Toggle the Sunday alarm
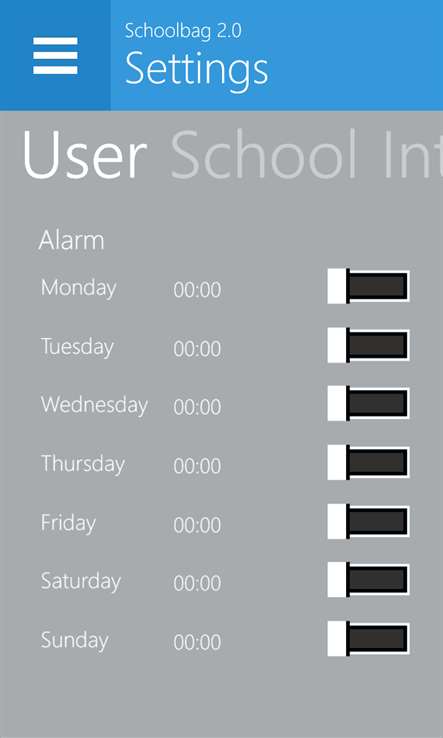 click(369, 638)
